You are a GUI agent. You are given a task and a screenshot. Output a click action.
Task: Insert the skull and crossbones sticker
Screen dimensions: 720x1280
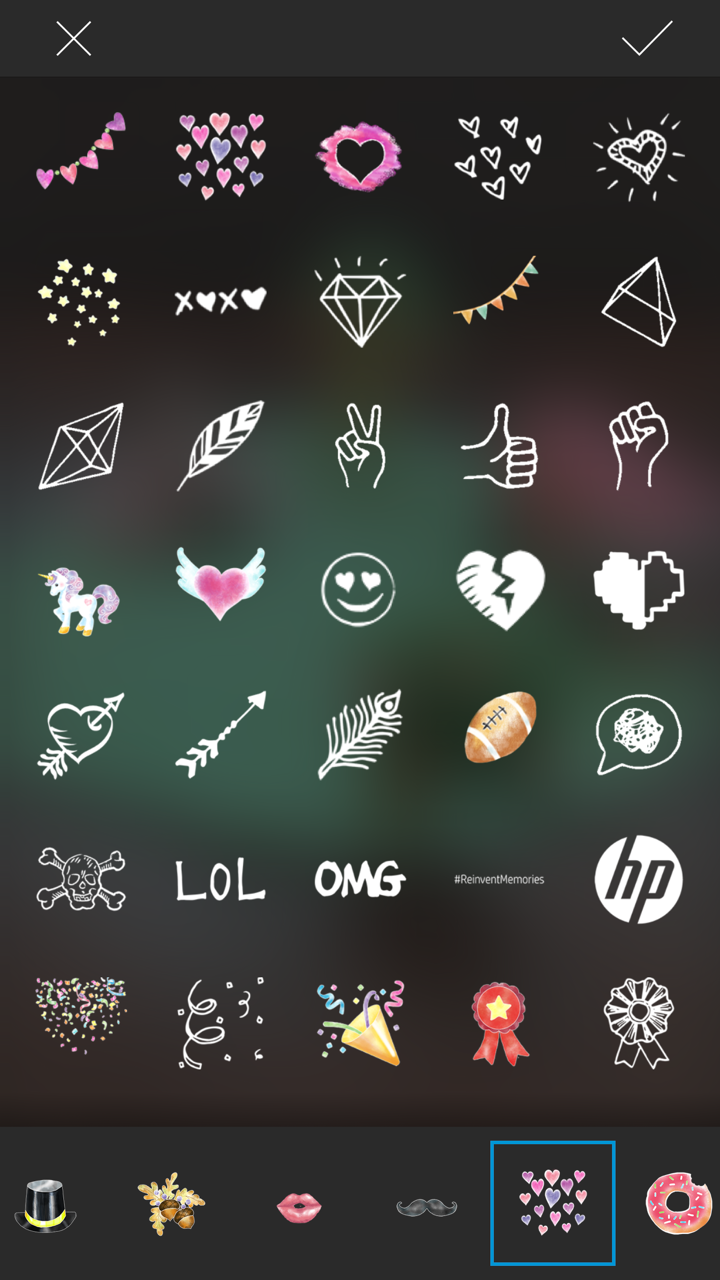point(80,880)
